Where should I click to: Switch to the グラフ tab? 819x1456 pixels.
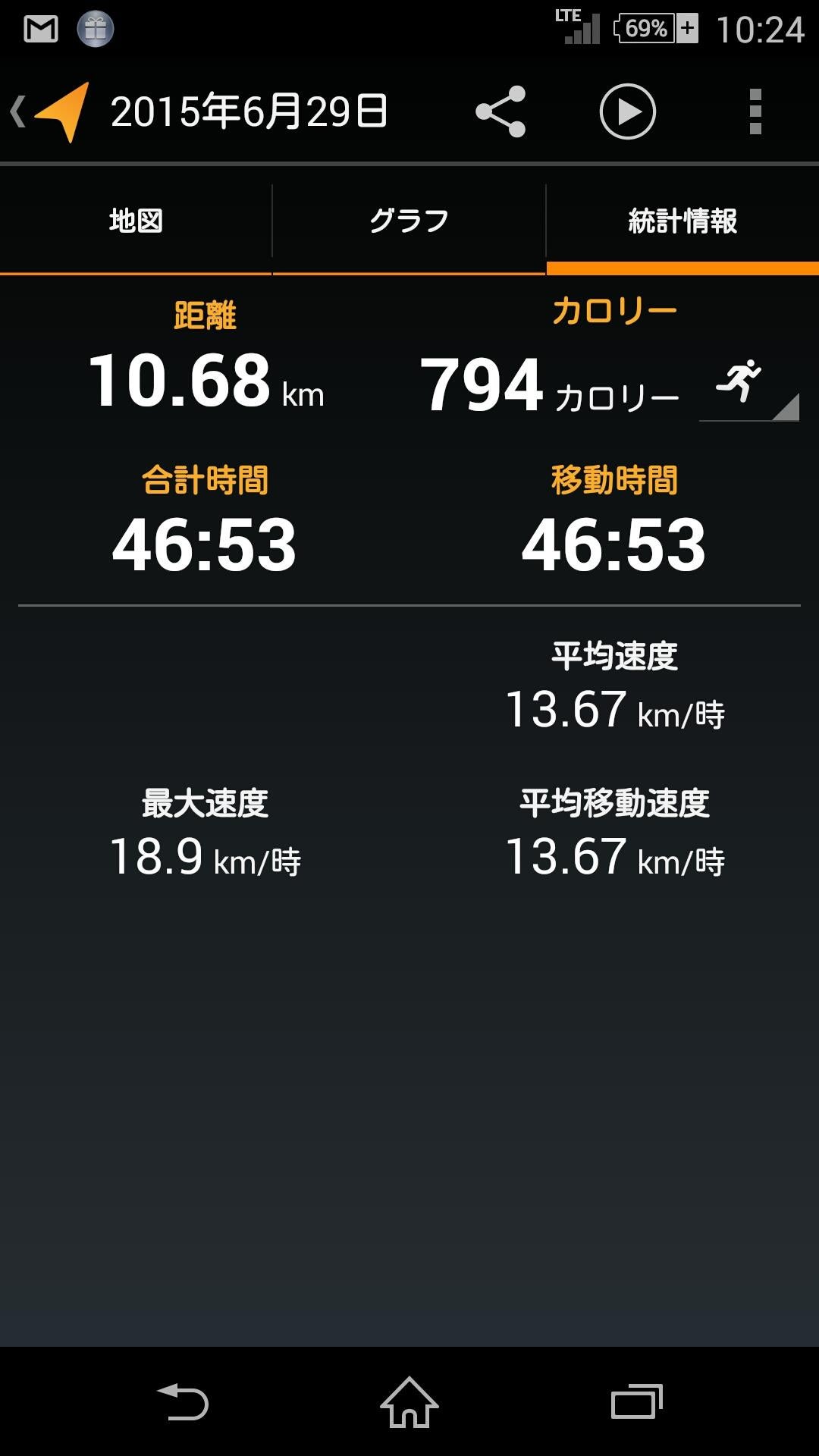click(409, 221)
